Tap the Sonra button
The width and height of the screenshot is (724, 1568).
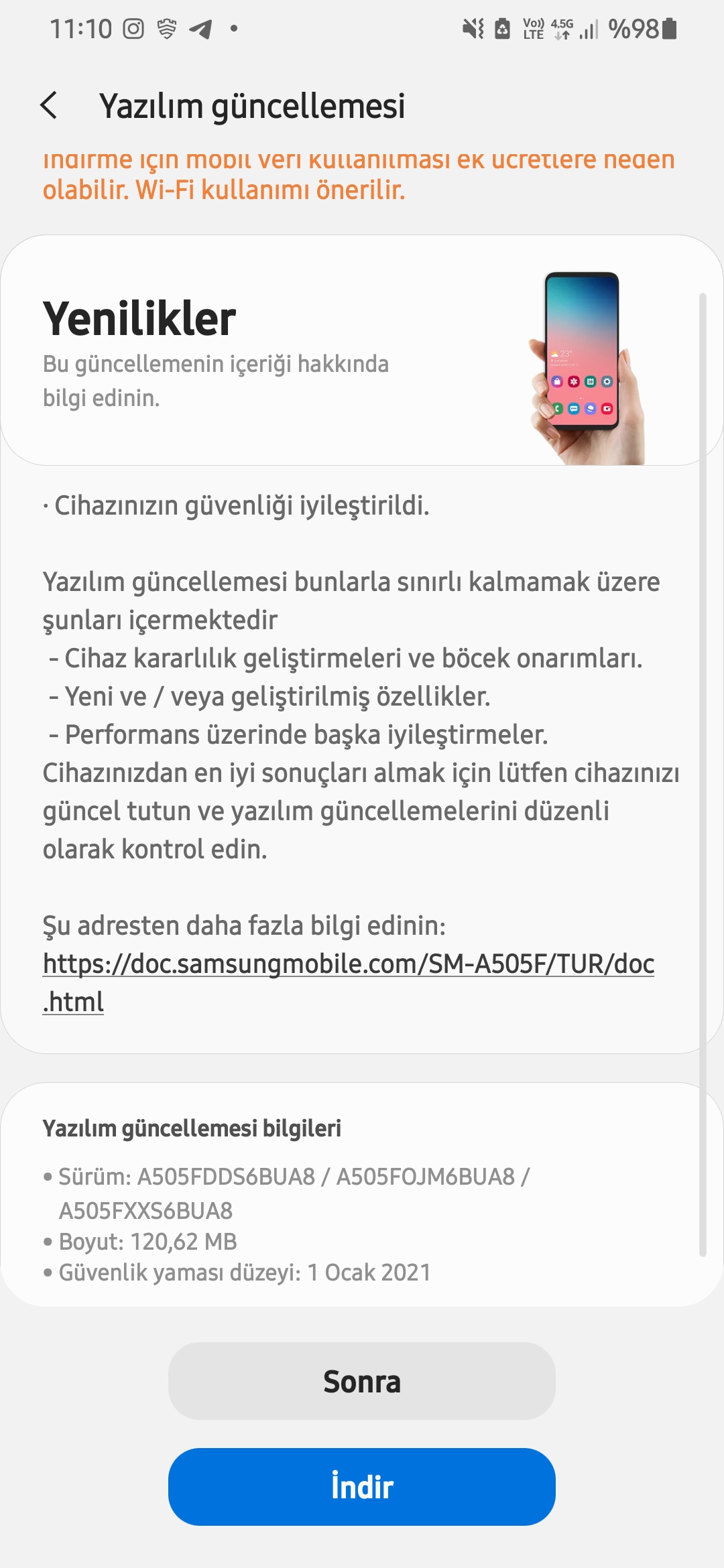point(362,1382)
